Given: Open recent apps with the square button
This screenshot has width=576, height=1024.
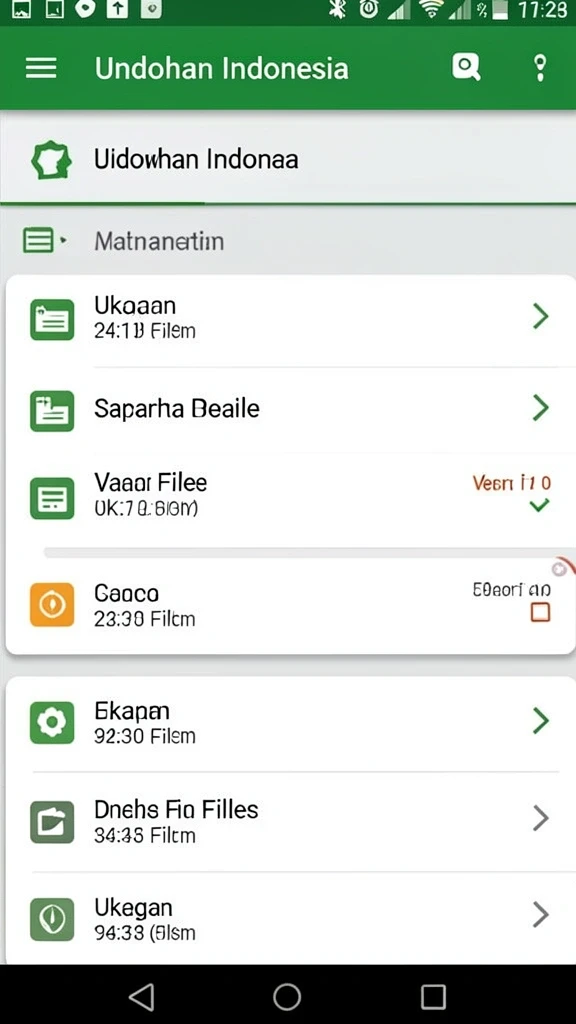Looking at the screenshot, I should [432, 997].
